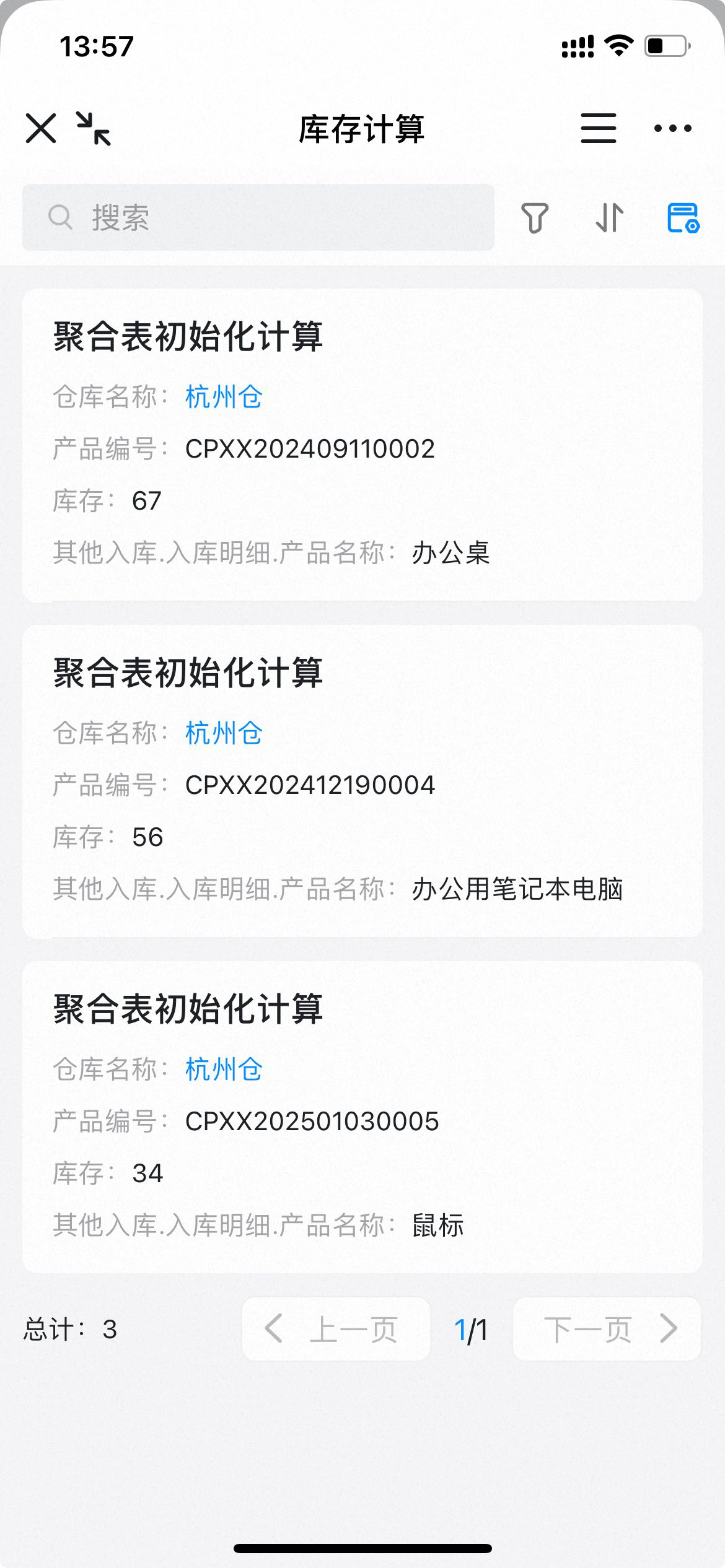
Task: Close the 库存计算 page
Action: click(x=41, y=129)
